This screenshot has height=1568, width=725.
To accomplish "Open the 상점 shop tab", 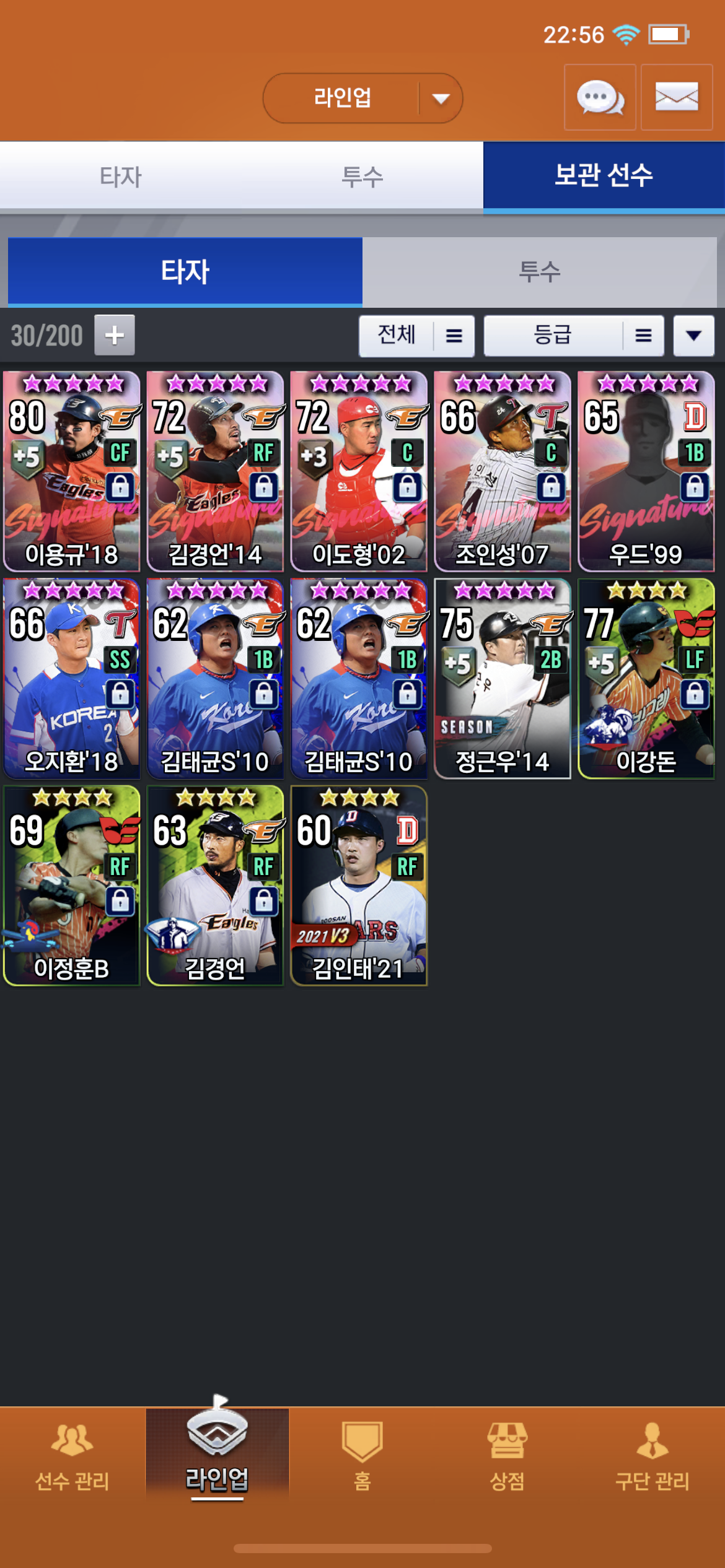I will (x=507, y=1455).
